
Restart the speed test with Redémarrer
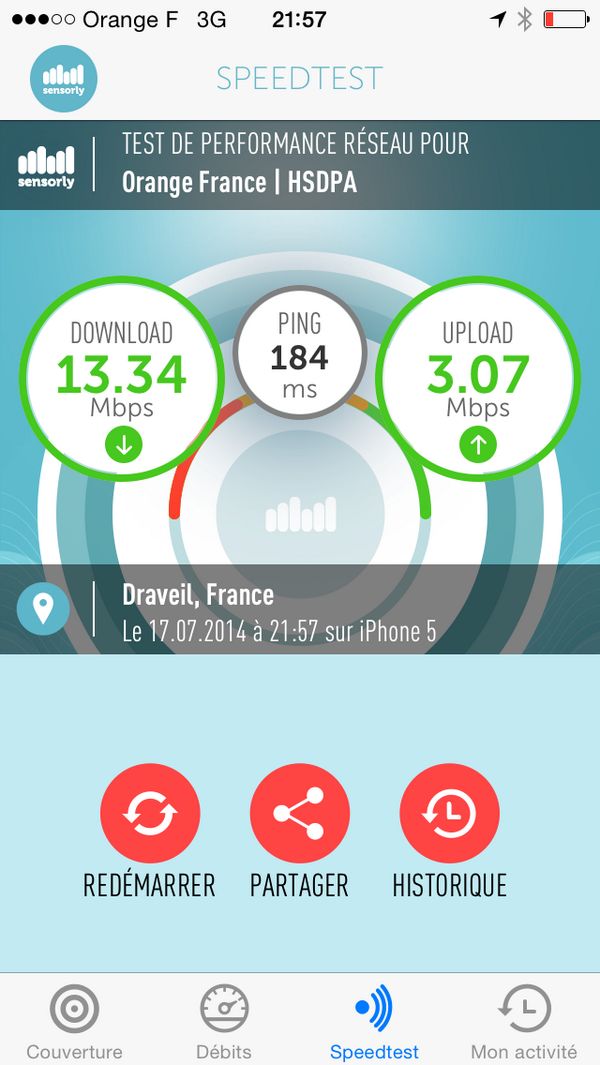[x=150, y=814]
